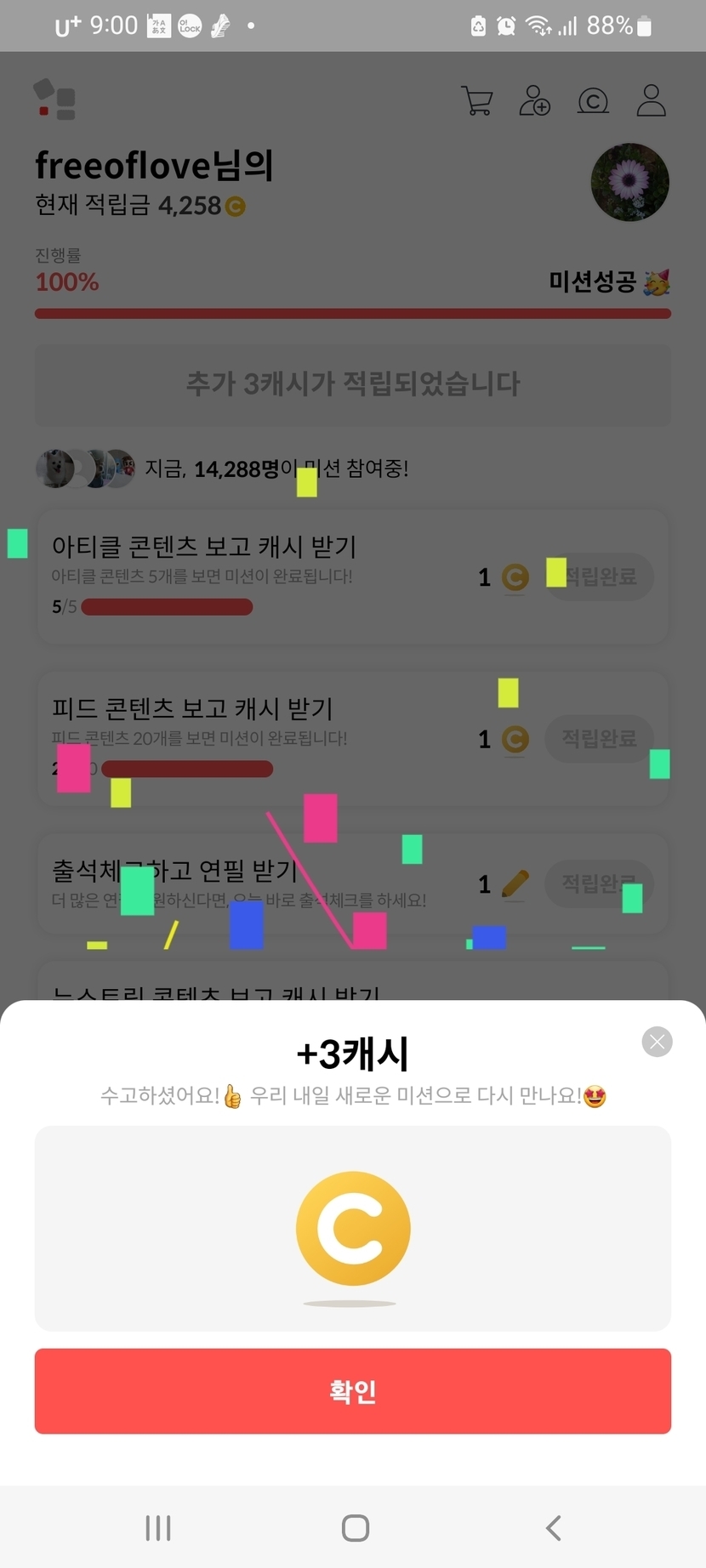Image resolution: width=706 pixels, height=1568 pixels.
Task: Close the +3캐시 reward popup
Action: pos(657,1042)
